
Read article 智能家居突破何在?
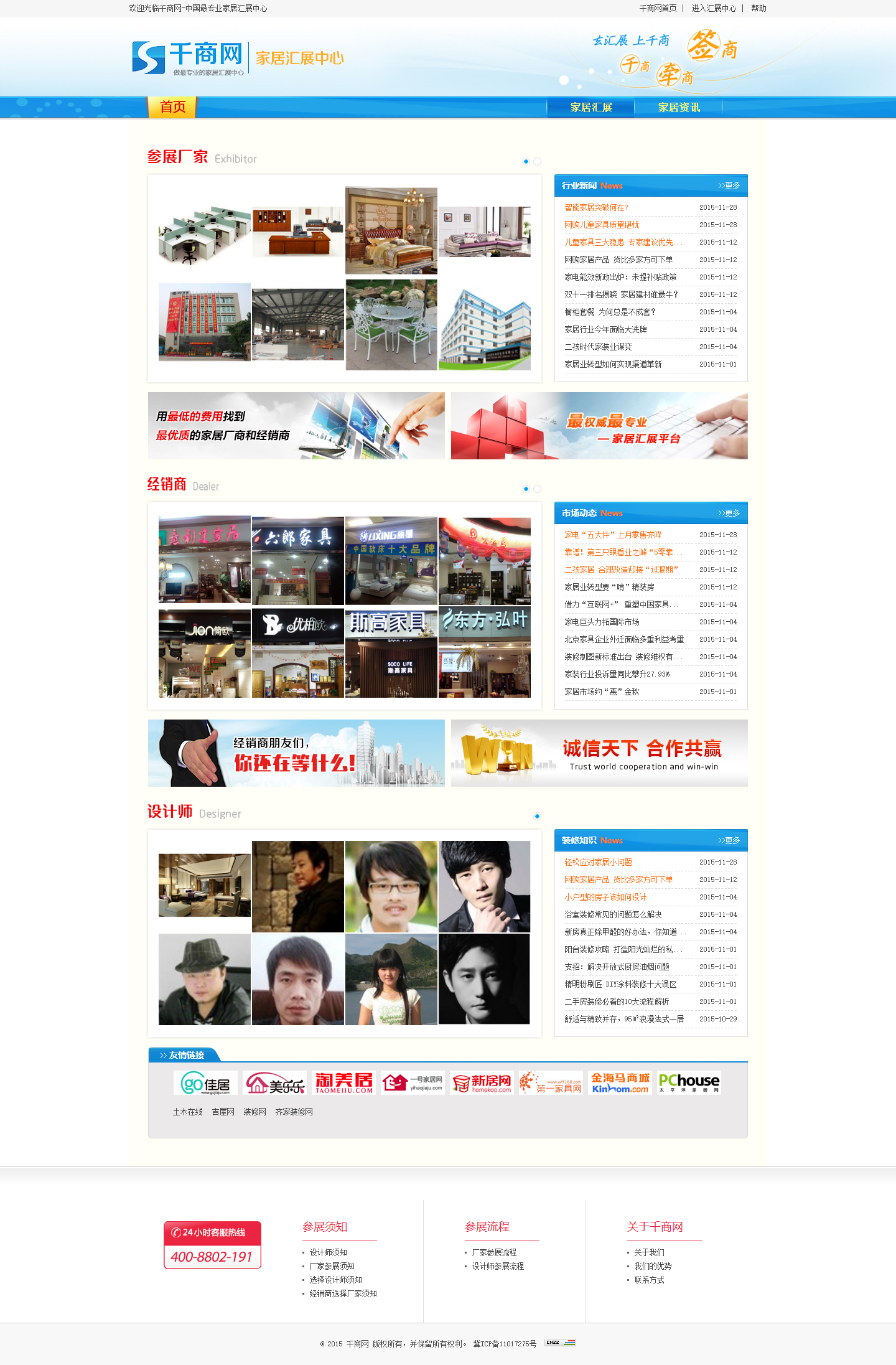(596, 207)
